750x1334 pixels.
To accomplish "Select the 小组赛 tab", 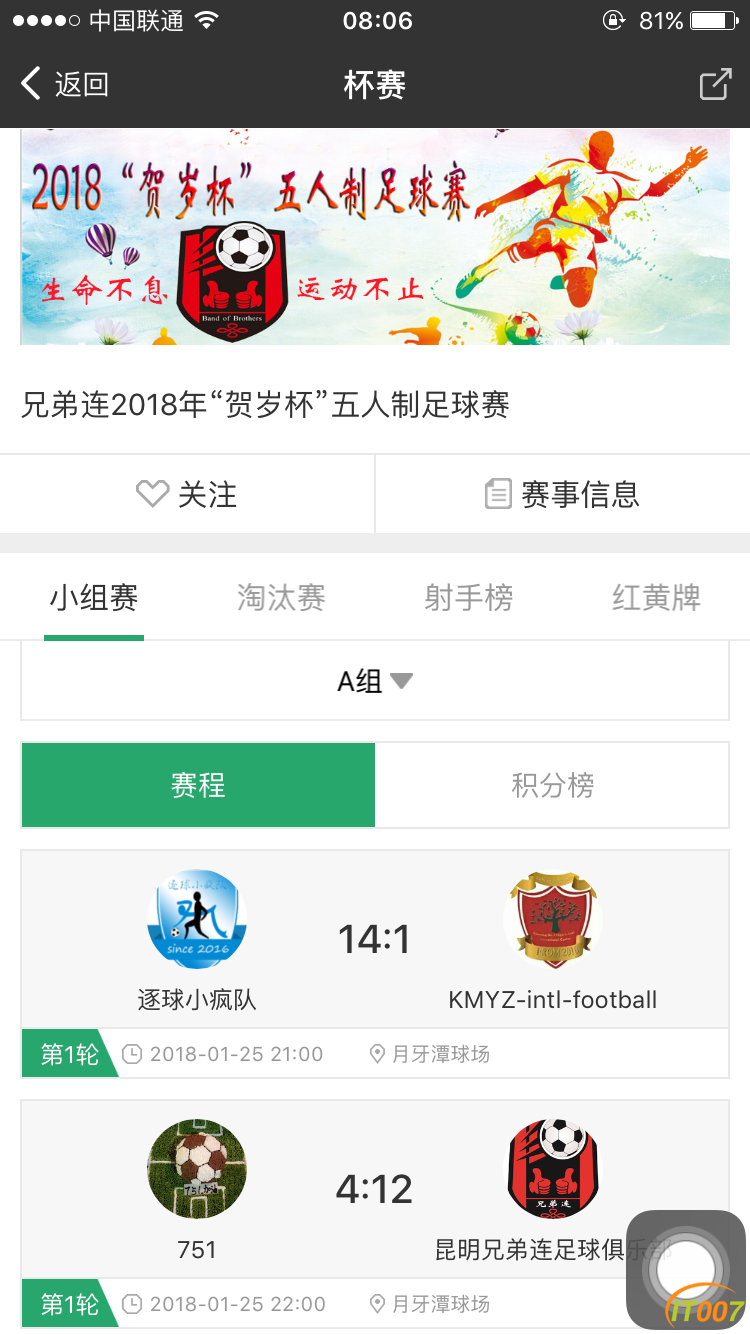I will tap(94, 598).
